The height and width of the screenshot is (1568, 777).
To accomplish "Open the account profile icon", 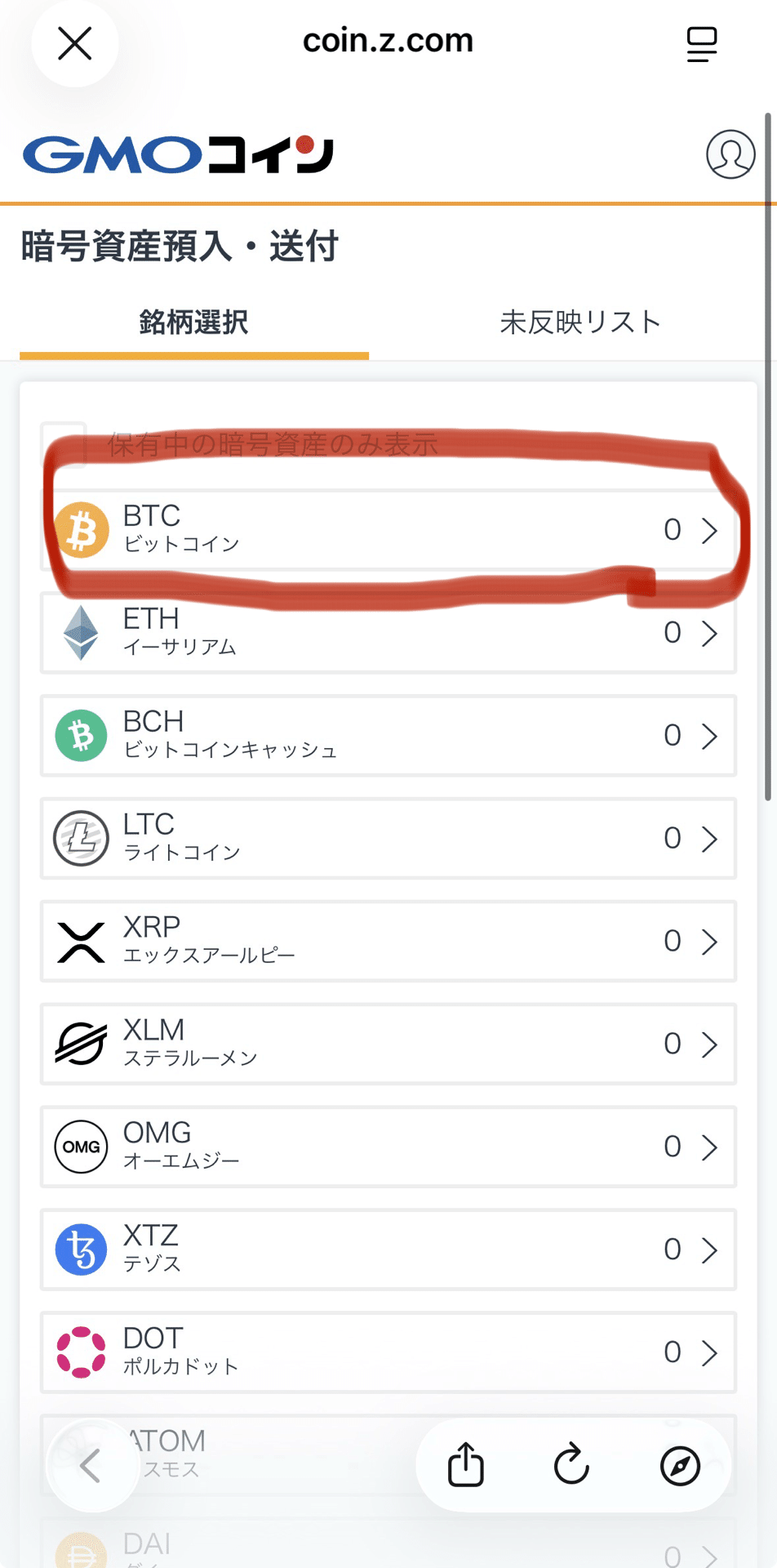I will tap(730, 155).
